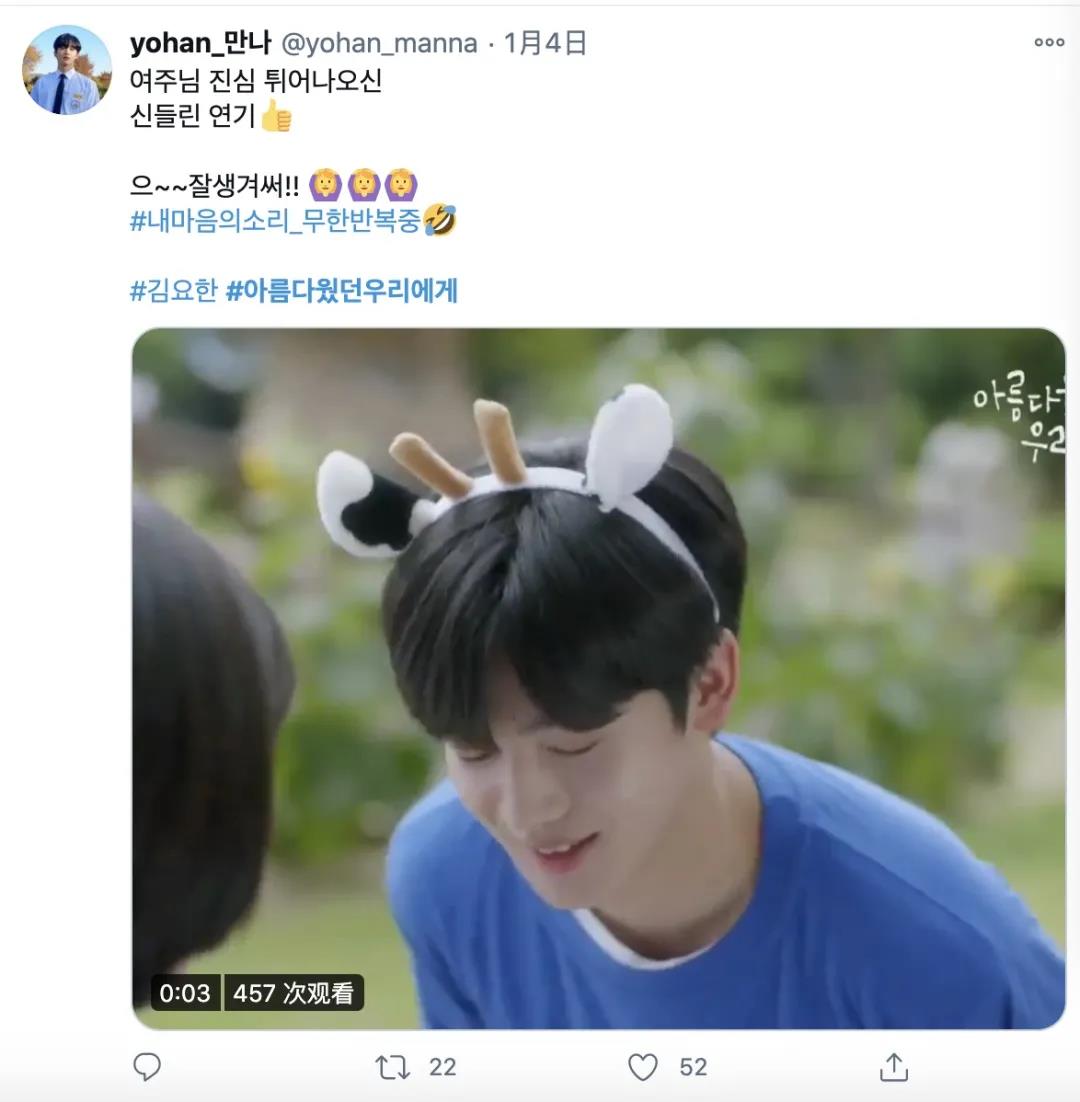
Task: Open hashtag #아름다웠던우리에게
Action: click(342, 291)
